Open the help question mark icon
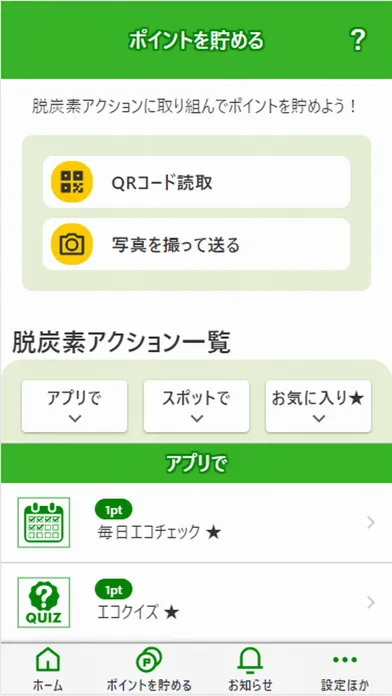The width and height of the screenshot is (392, 696). (357, 40)
